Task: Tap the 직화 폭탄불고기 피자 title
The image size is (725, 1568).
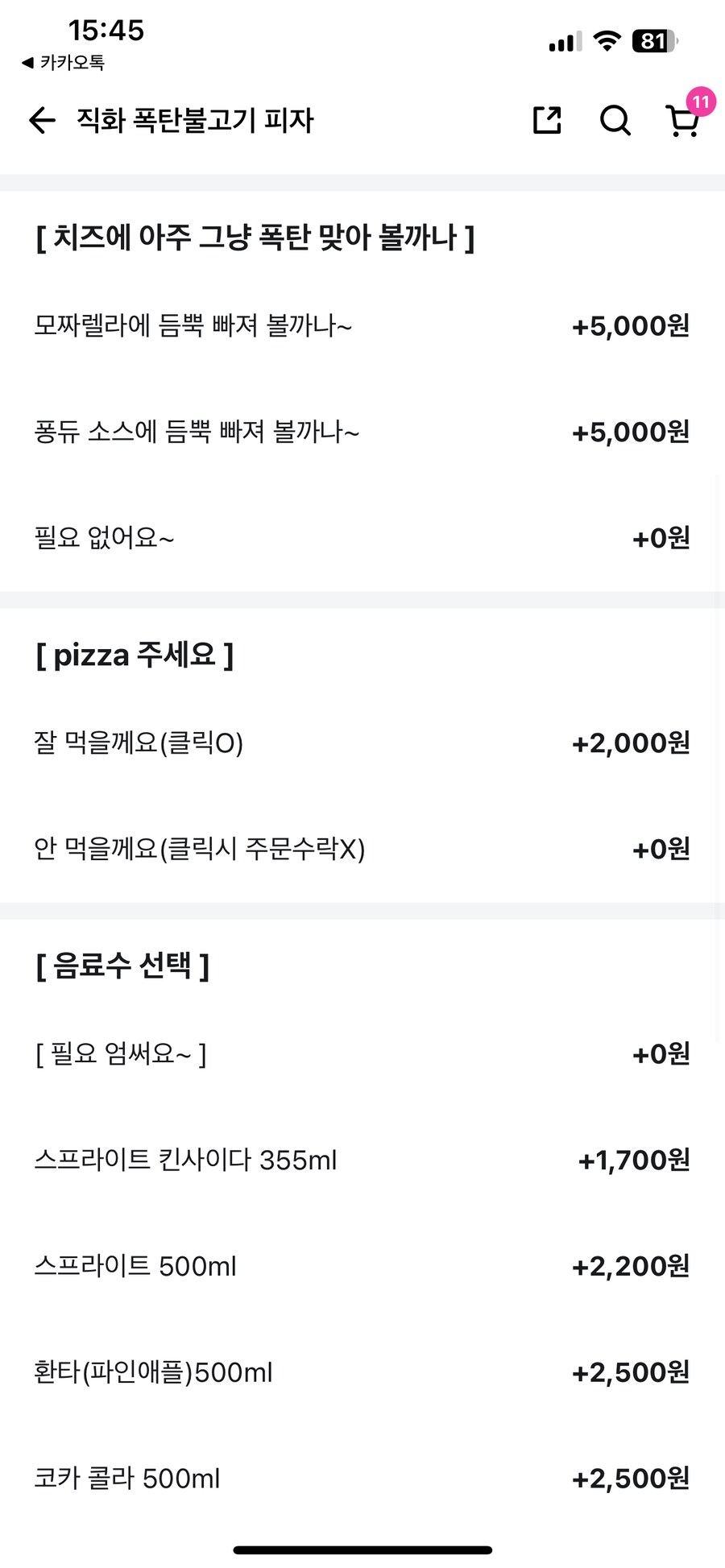Action: pos(195,121)
